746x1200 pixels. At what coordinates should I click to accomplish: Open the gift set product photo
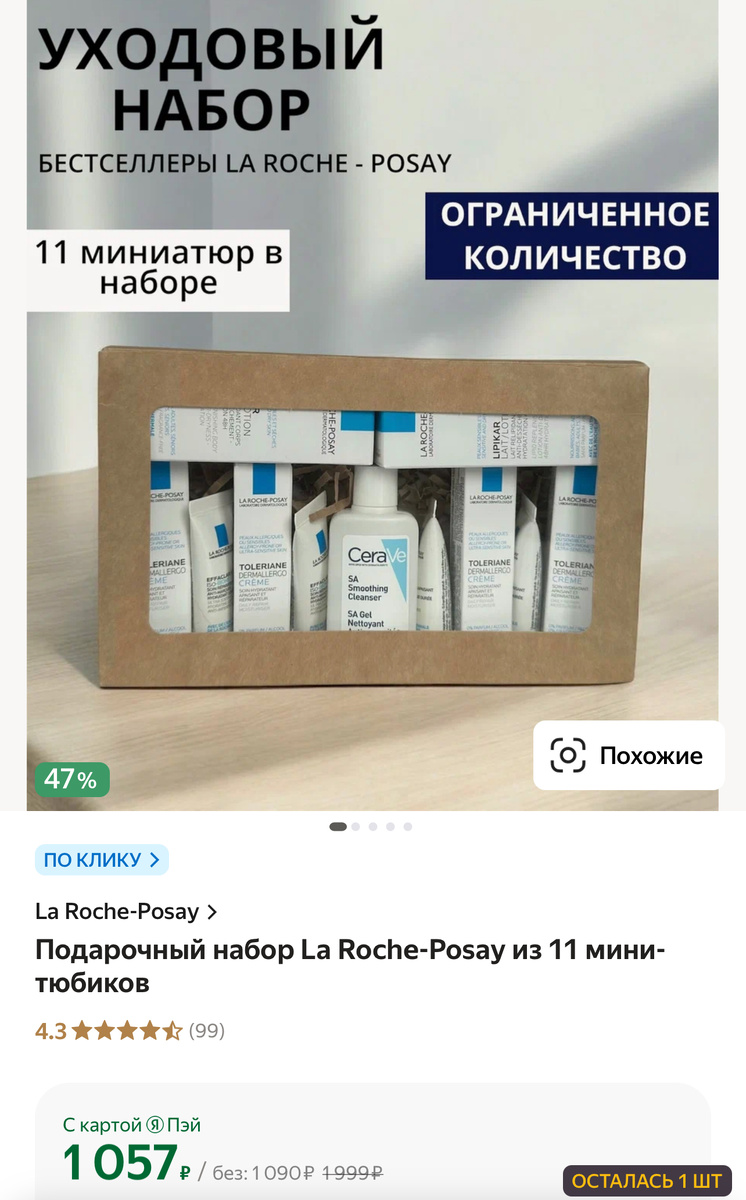(372, 450)
